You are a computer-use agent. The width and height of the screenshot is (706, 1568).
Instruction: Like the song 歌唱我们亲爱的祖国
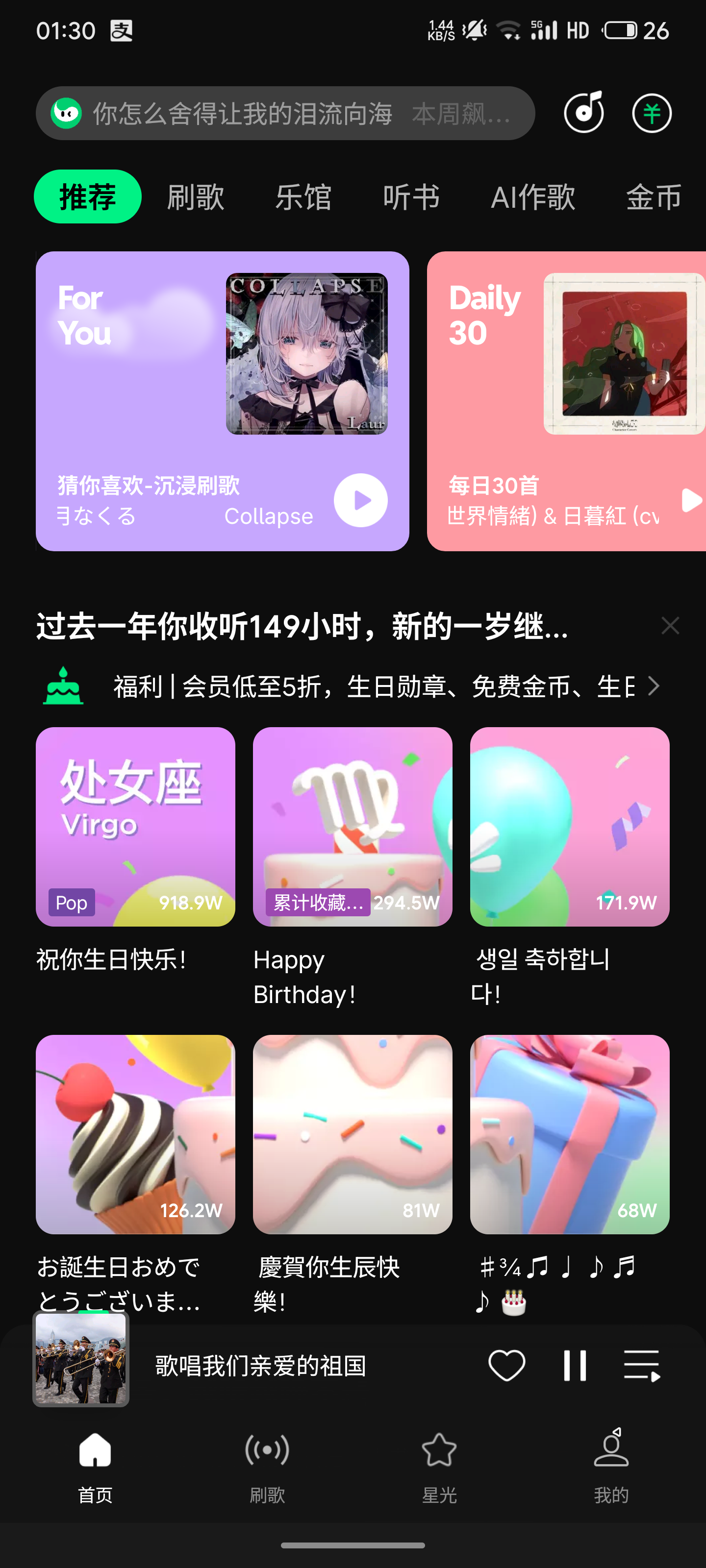[506, 1365]
